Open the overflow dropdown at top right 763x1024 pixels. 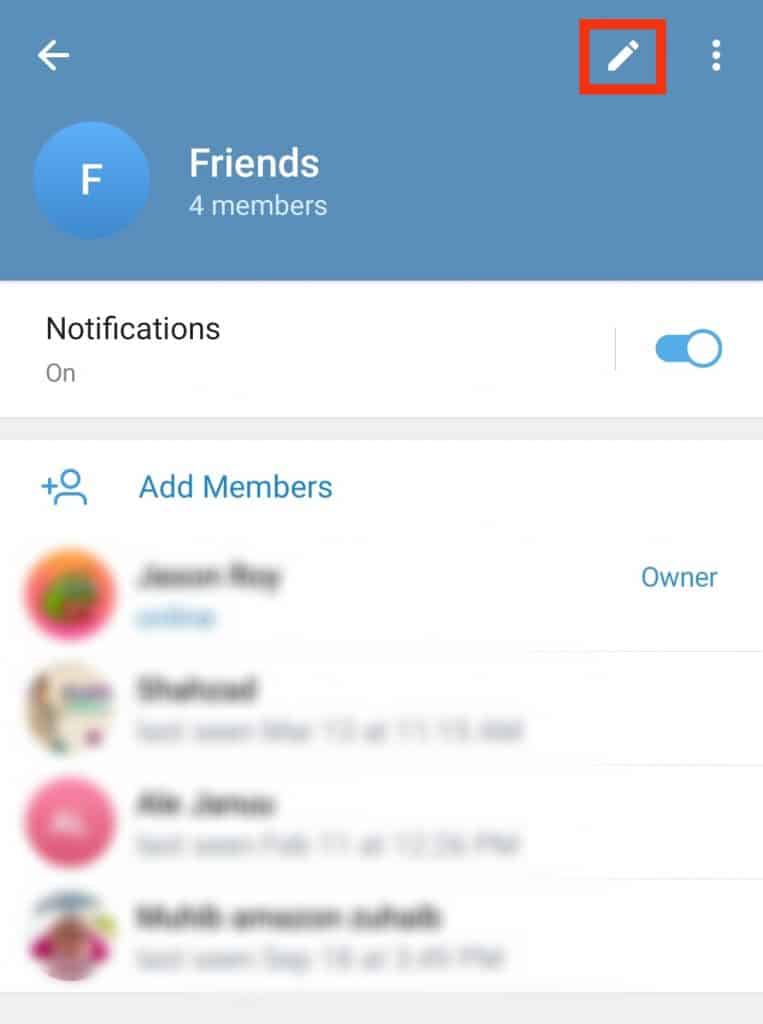click(x=716, y=56)
